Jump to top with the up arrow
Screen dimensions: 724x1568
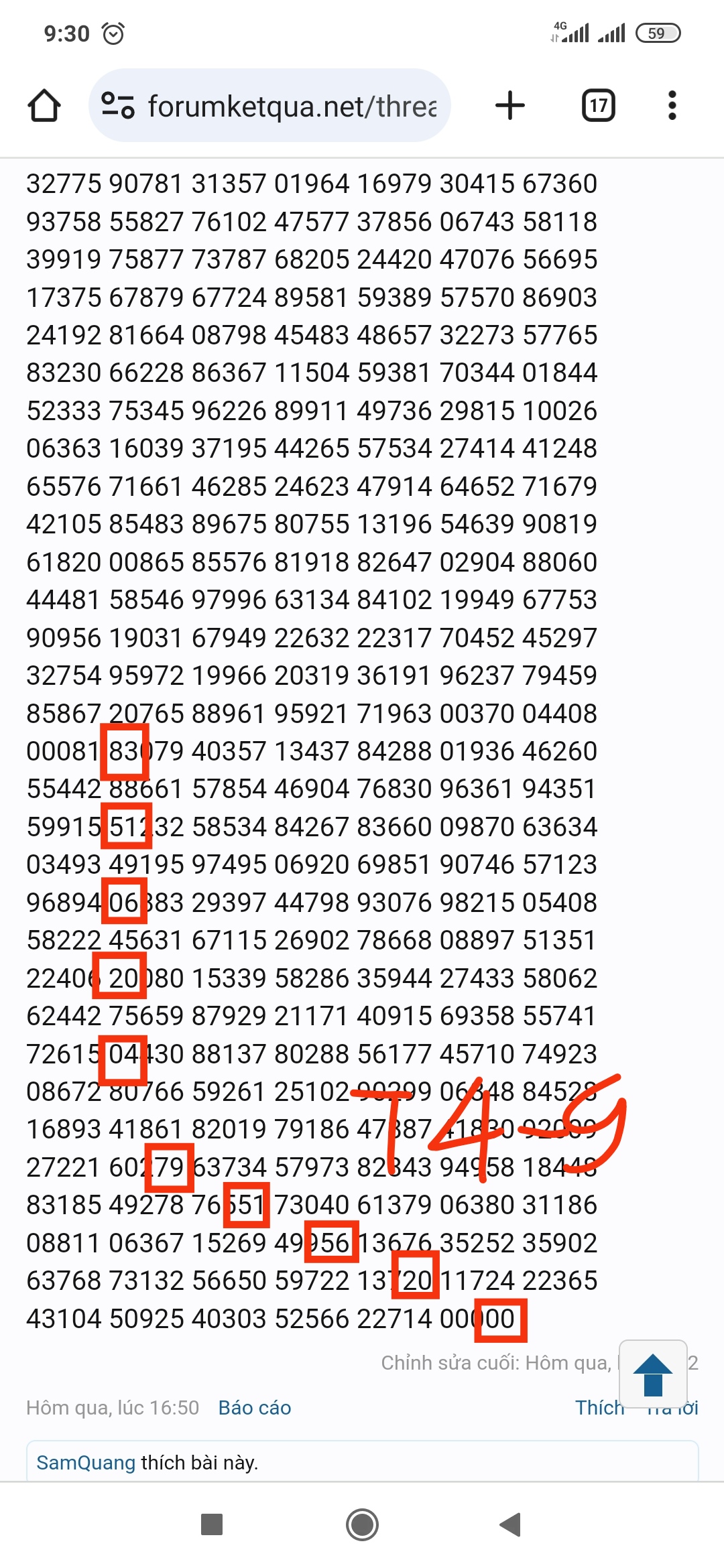pos(653,1374)
